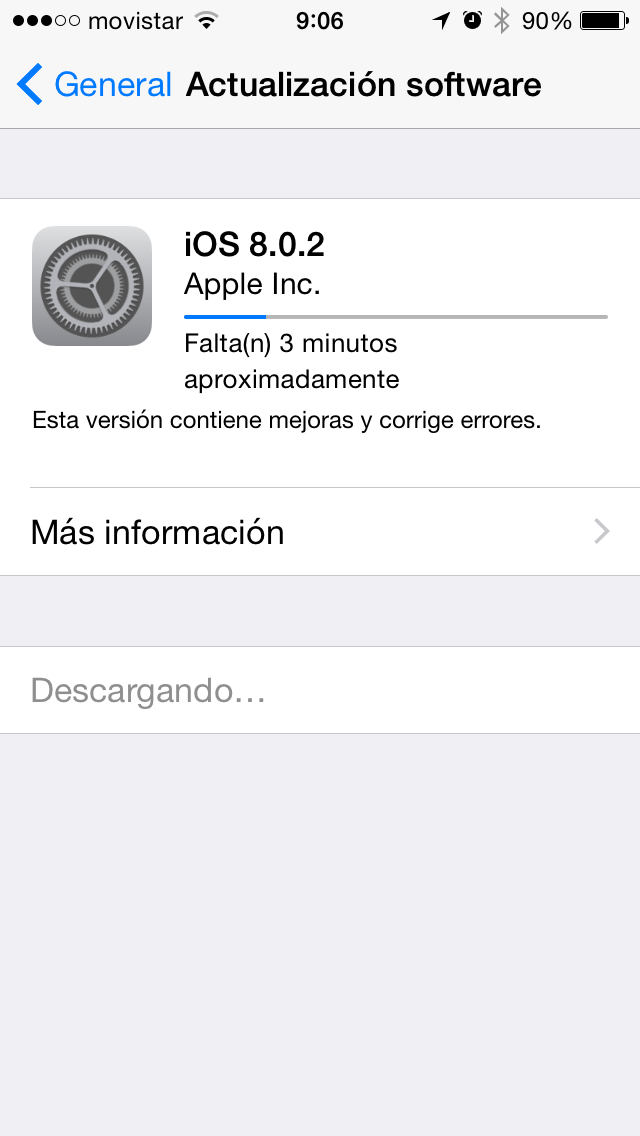Go back to General settings

tap(94, 85)
